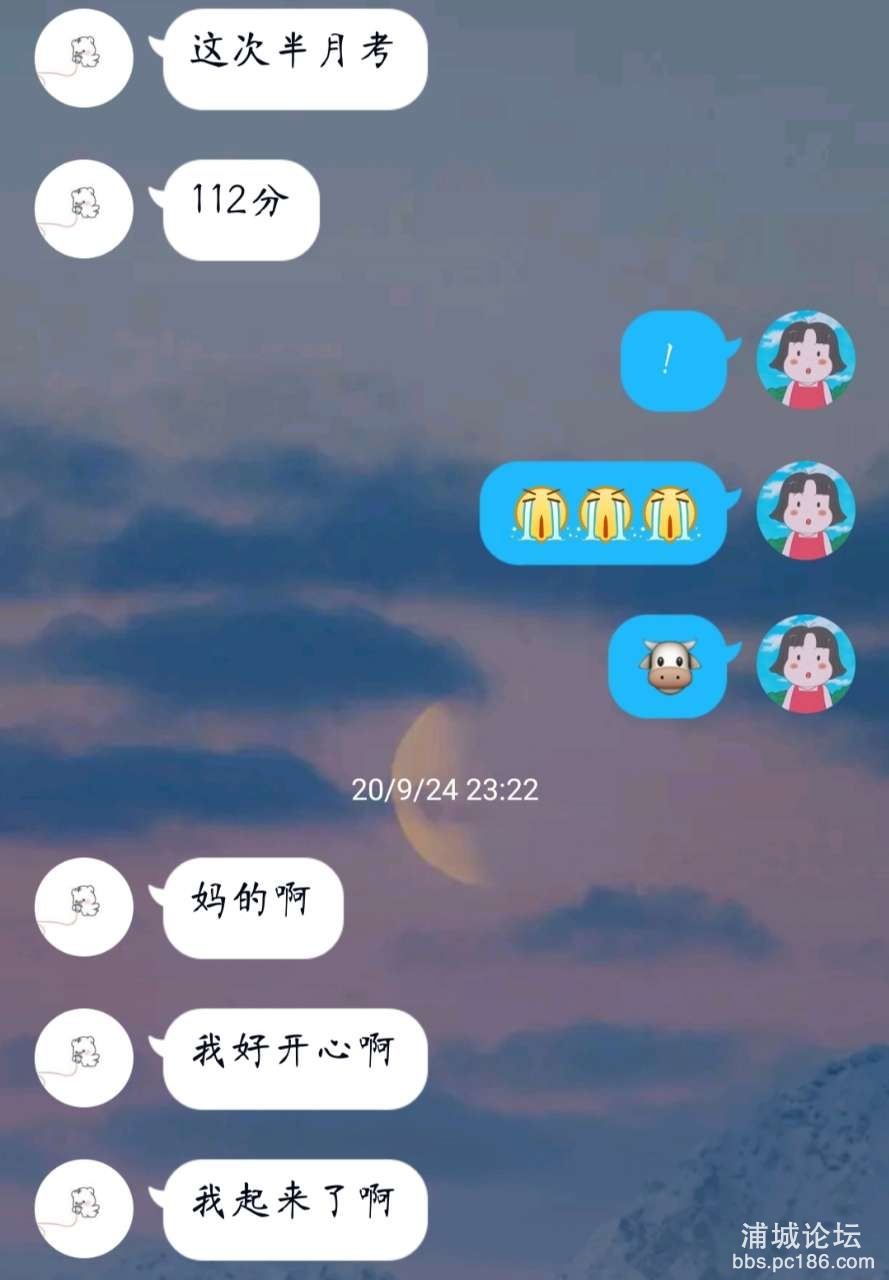Tap the avatar beside '我起来了啊' message

(x=84, y=1208)
